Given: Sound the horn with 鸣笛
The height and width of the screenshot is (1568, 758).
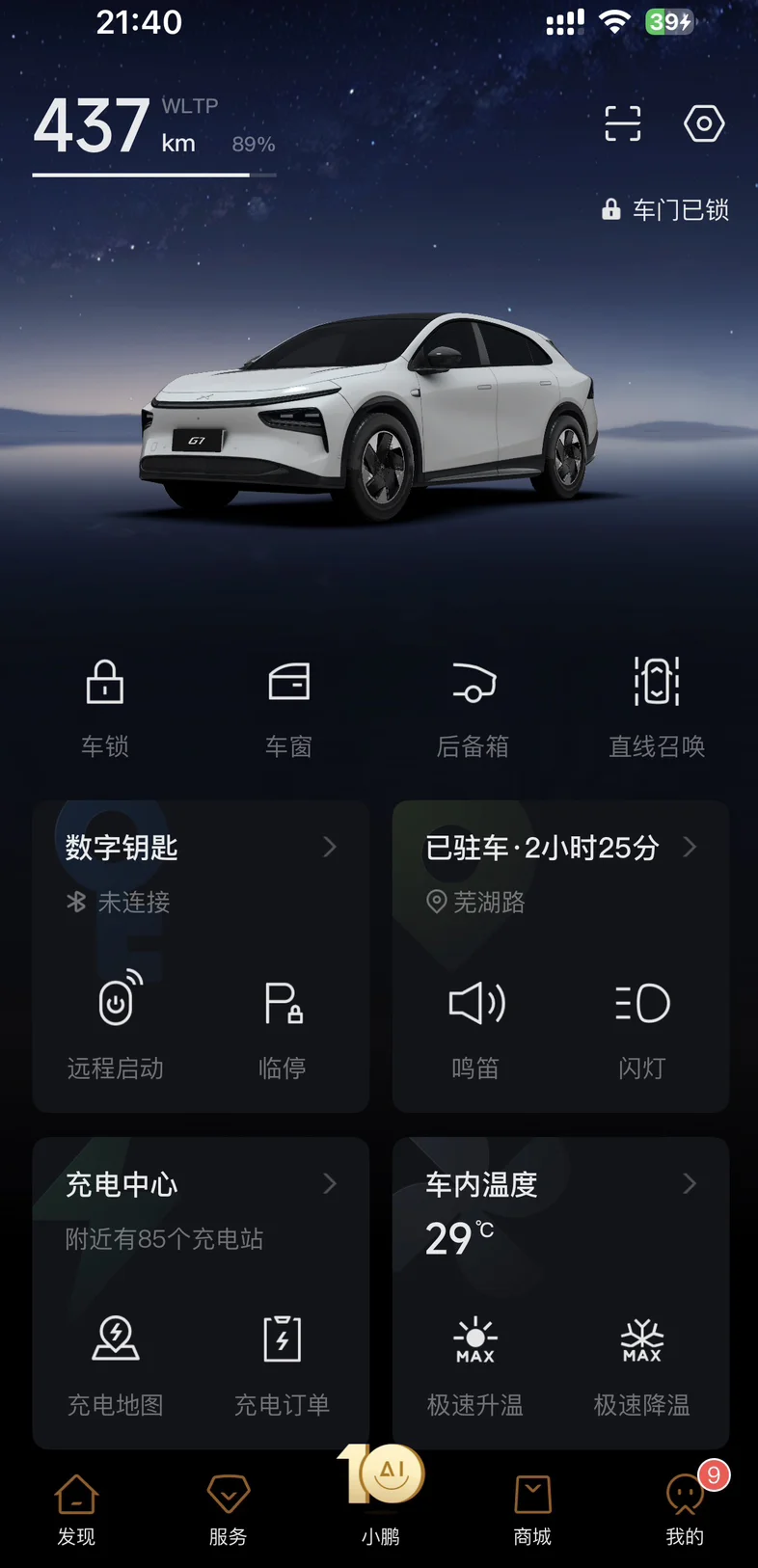Looking at the screenshot, I should click(x=475, y=1026).
